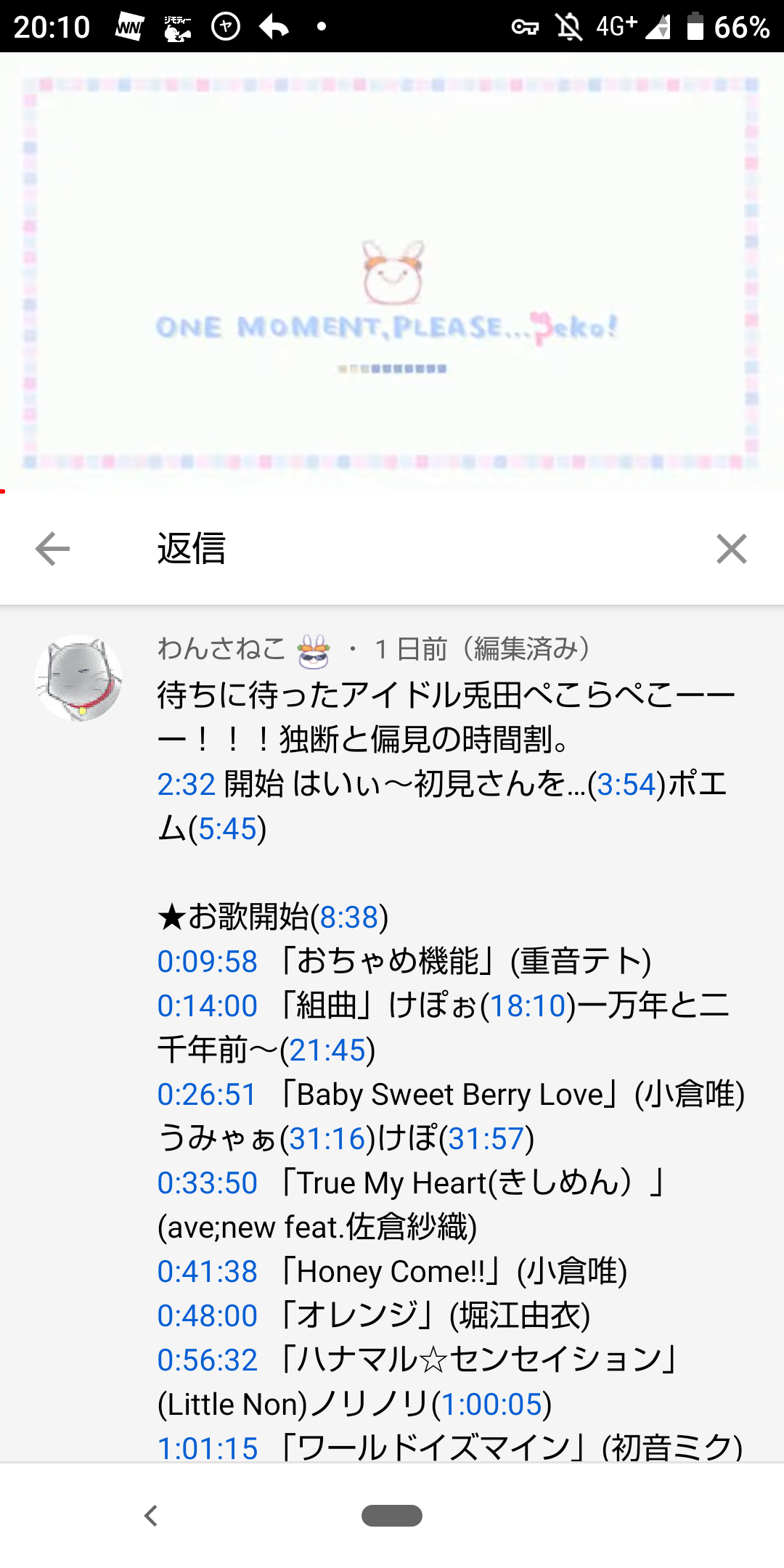784x1568 pixels.
Task: Jump to timestamp 21:45
Action: pos(327,1050)
